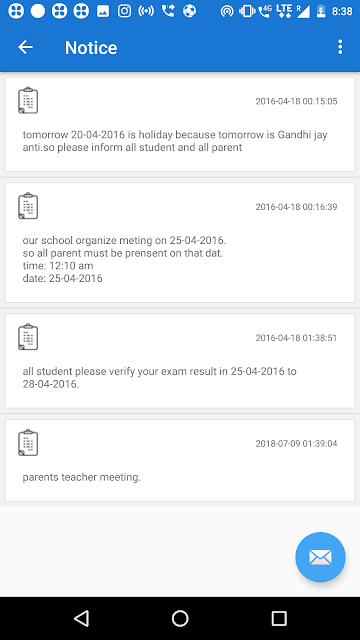
Task: Go back using the app bar arrow
Action: point(25,47)
